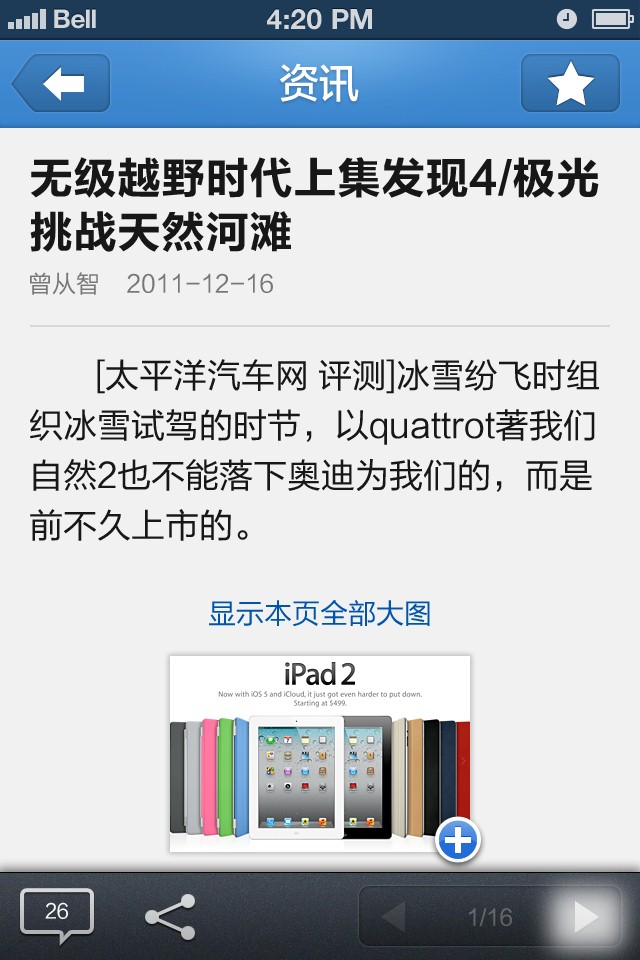This screenshot has width=640, height=960.
Task: Open the 26 comments bubble
Action: [x=57, y=914]
